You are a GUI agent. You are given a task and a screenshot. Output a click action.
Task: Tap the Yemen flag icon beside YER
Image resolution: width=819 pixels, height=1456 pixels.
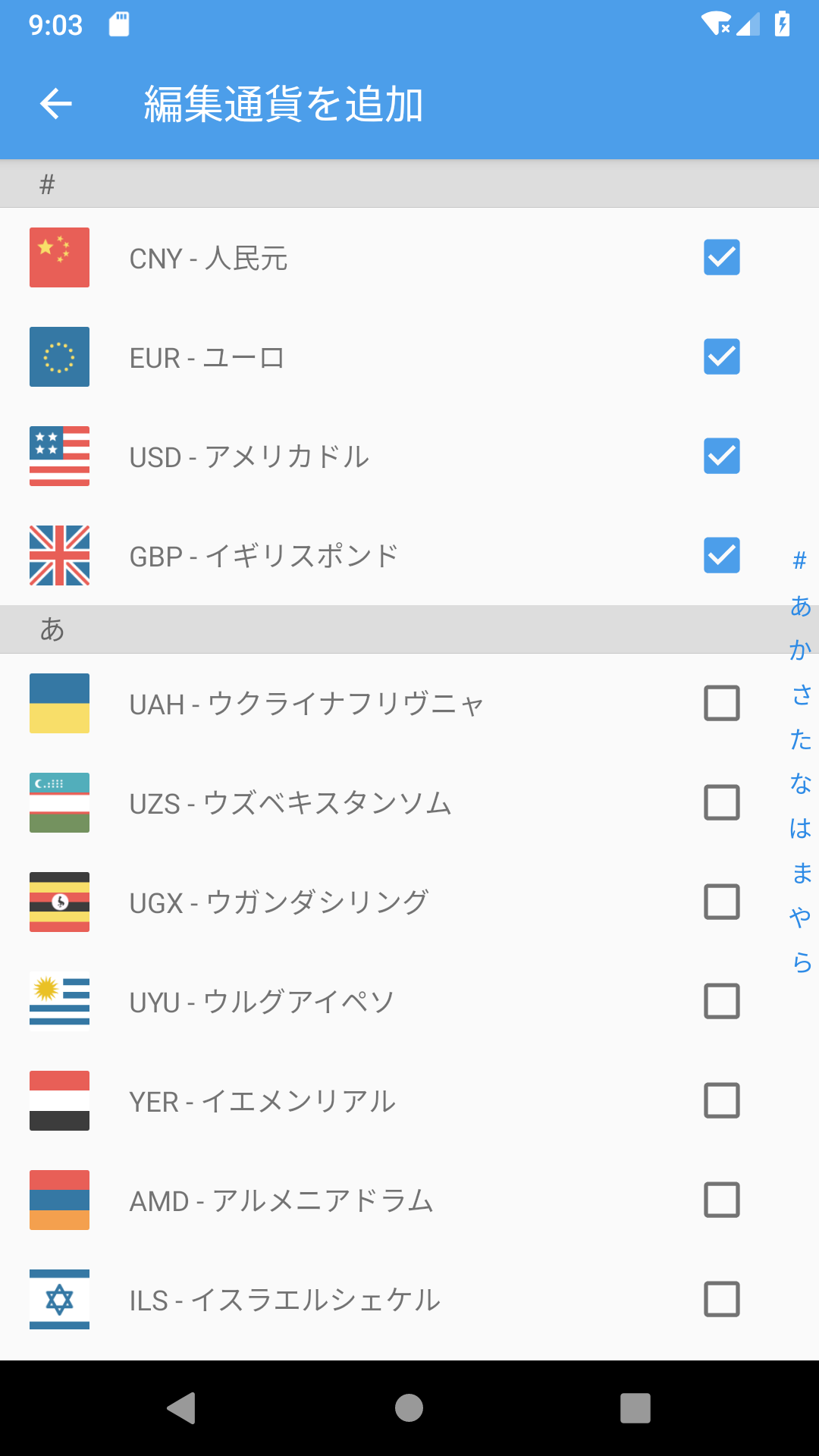click(x=59, y=1102)
